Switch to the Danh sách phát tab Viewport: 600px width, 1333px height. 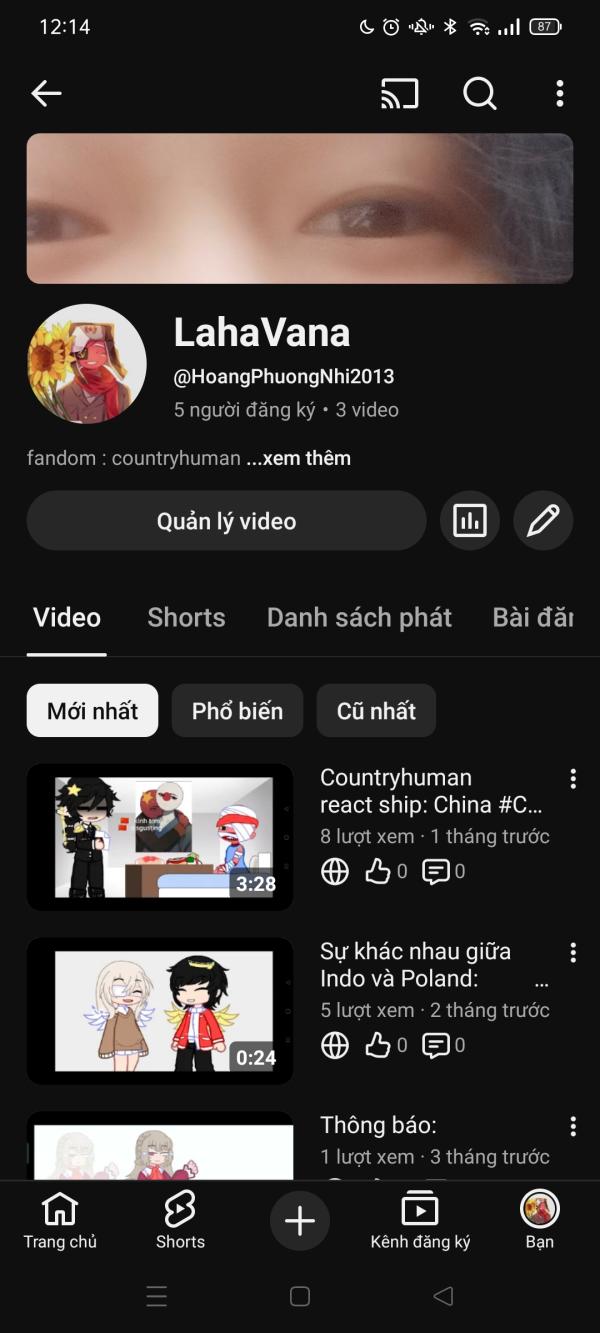pos(359,618)
